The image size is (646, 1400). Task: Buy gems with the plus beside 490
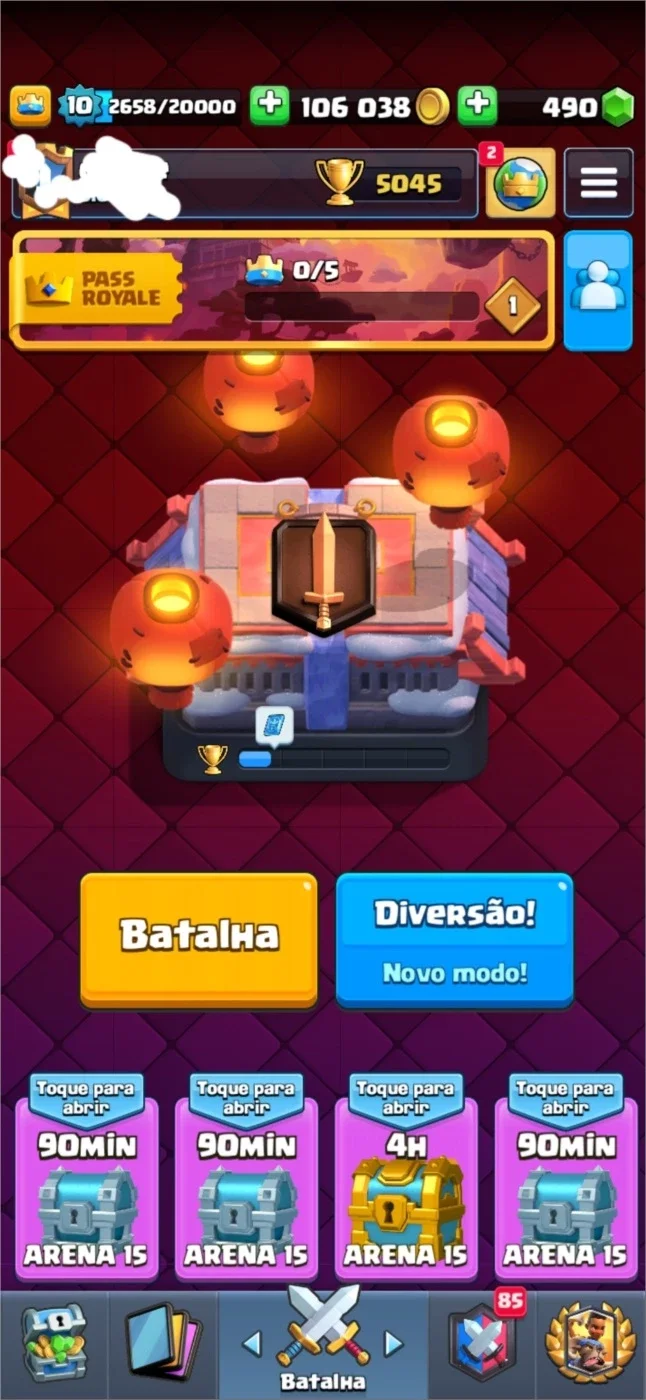coord(477,106)
